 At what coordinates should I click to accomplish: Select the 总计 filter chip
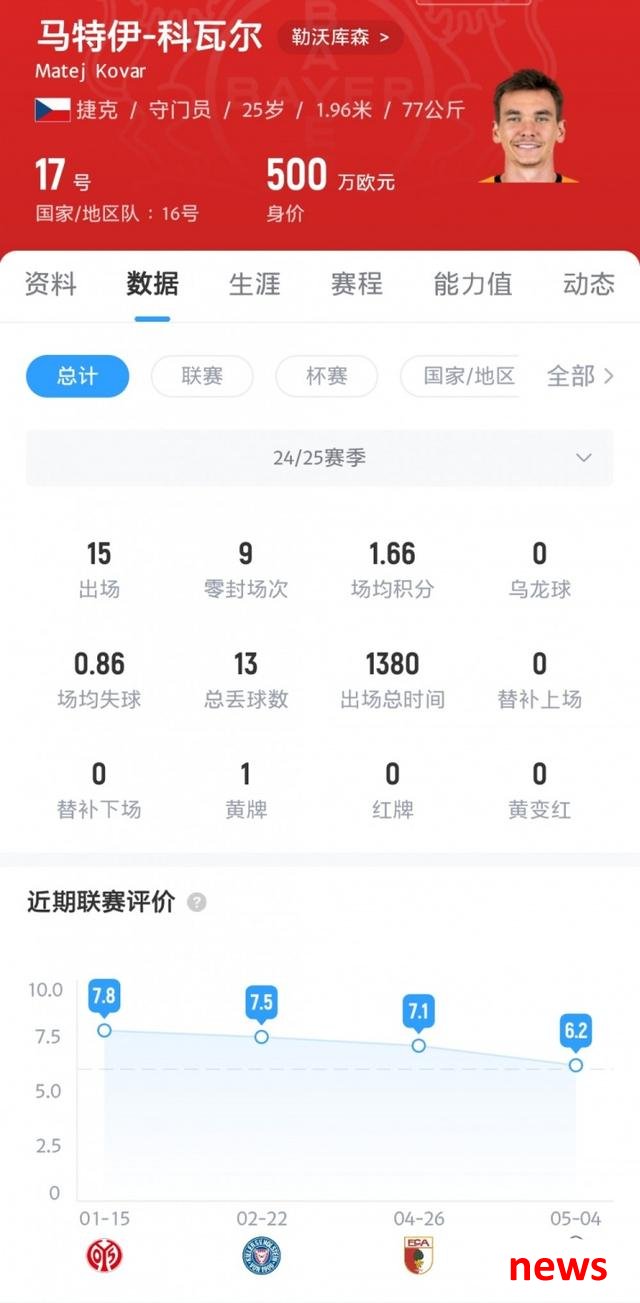77,376
